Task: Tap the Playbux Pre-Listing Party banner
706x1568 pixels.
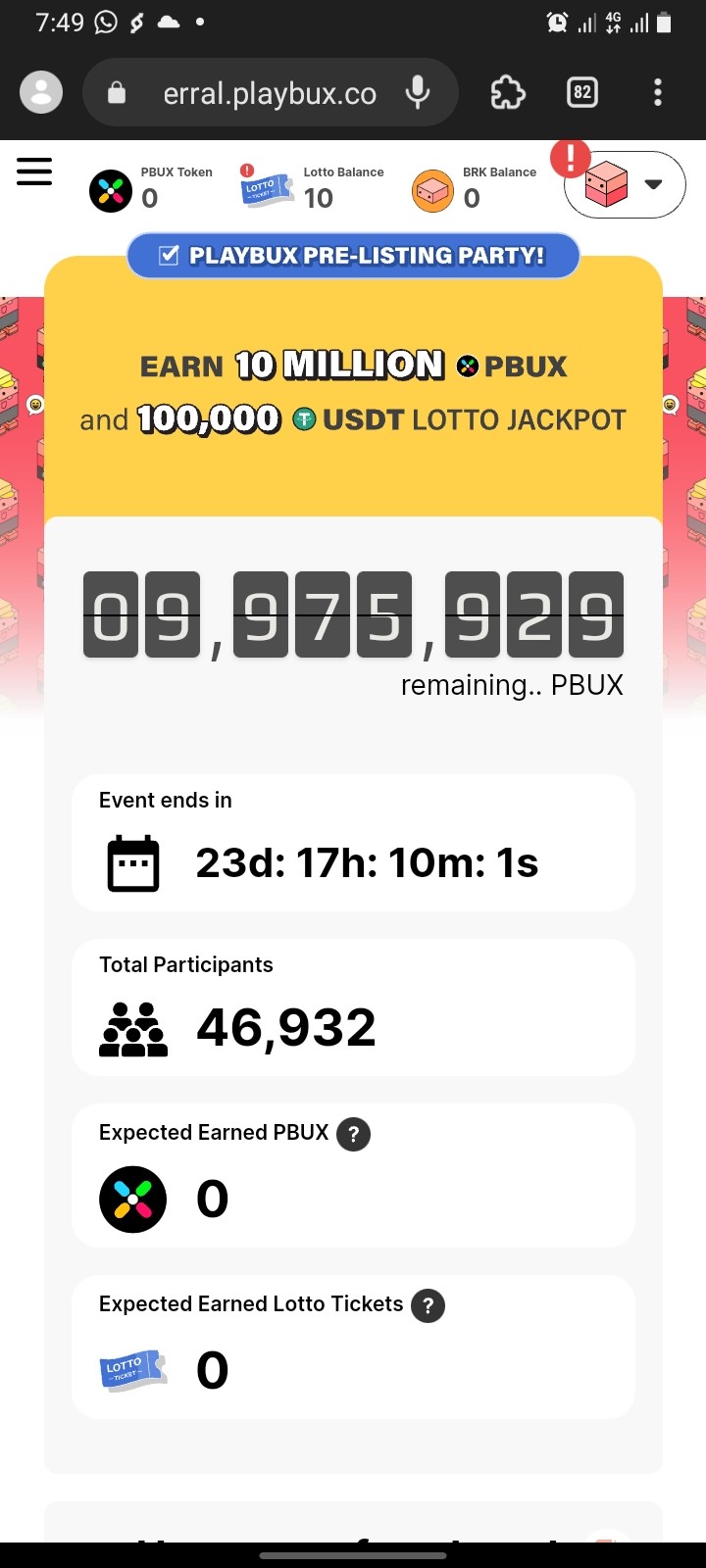Action: coord(353,256)
